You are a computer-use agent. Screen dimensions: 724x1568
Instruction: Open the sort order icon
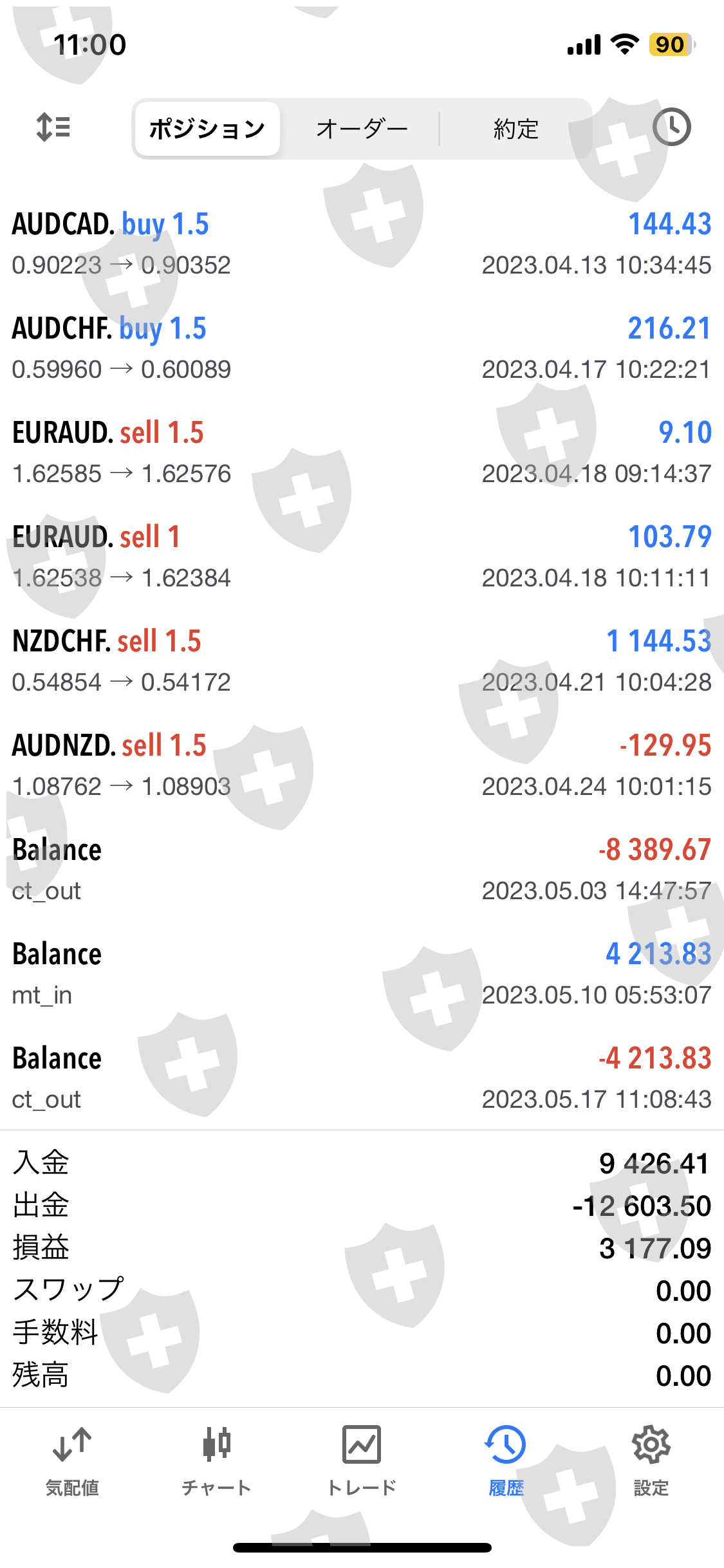53,127
